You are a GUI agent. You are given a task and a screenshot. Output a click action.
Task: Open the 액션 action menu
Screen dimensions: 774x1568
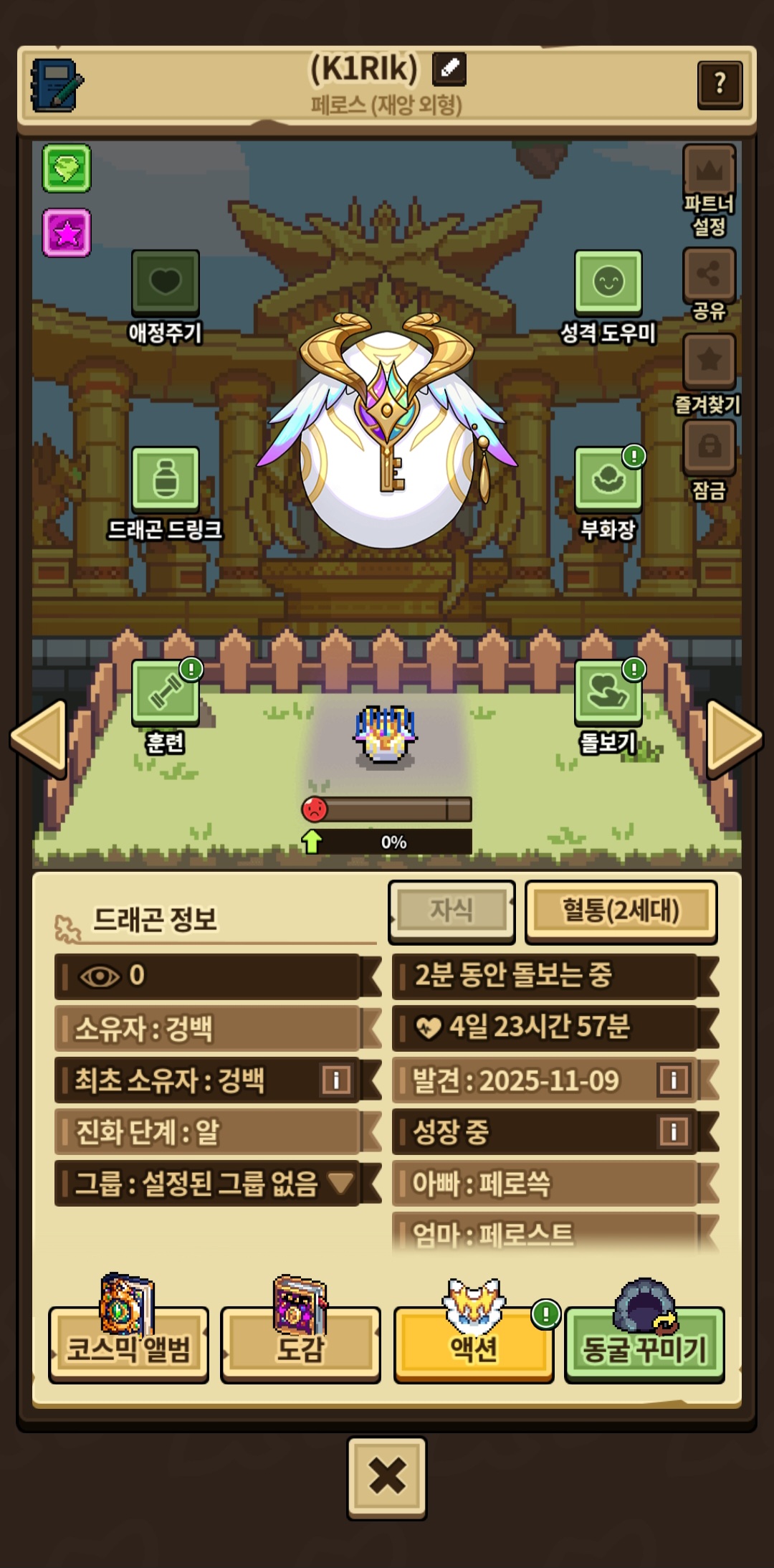pyautogui.click(x=473, y=1346)
